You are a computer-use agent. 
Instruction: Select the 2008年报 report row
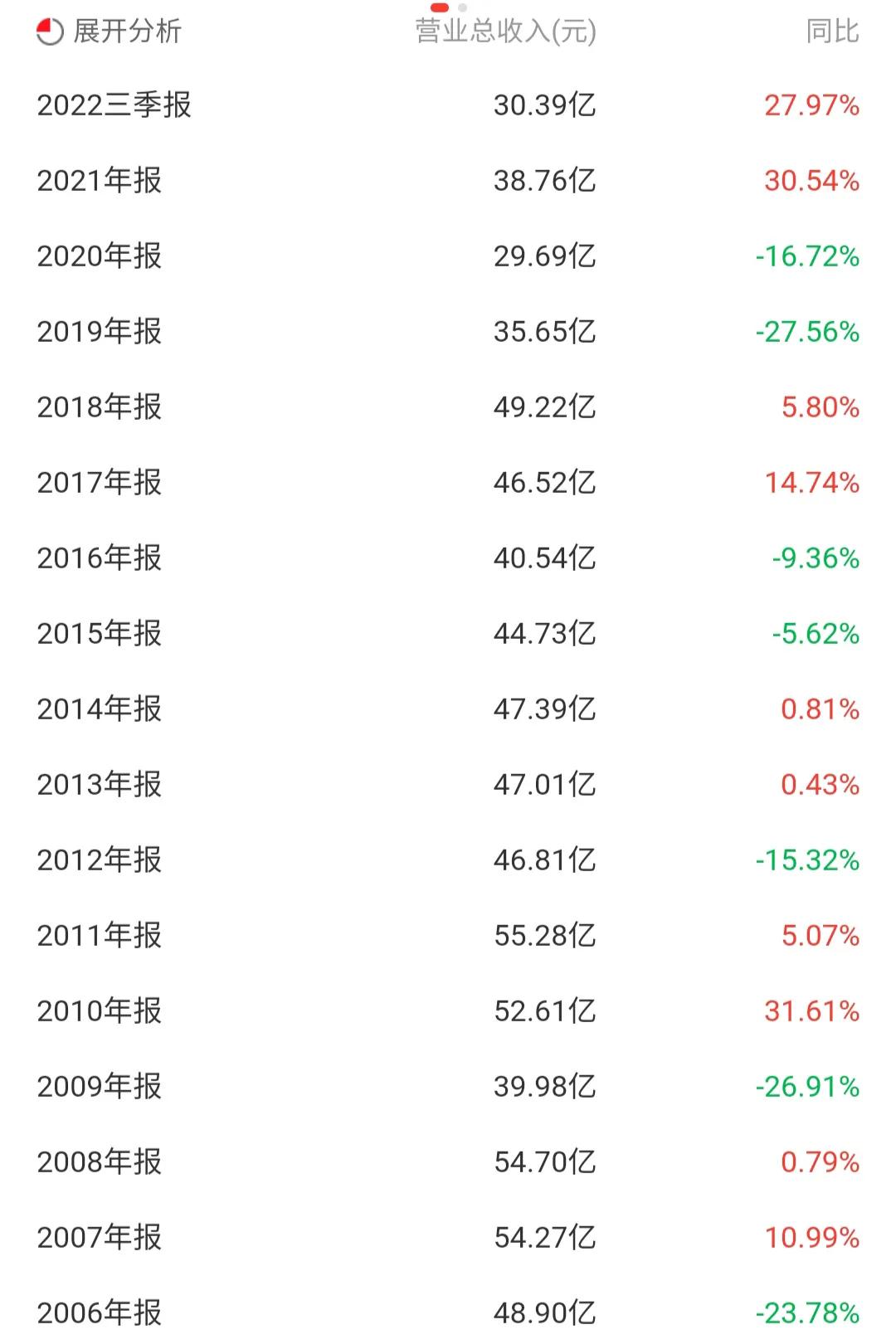(x=96, y=1163)
